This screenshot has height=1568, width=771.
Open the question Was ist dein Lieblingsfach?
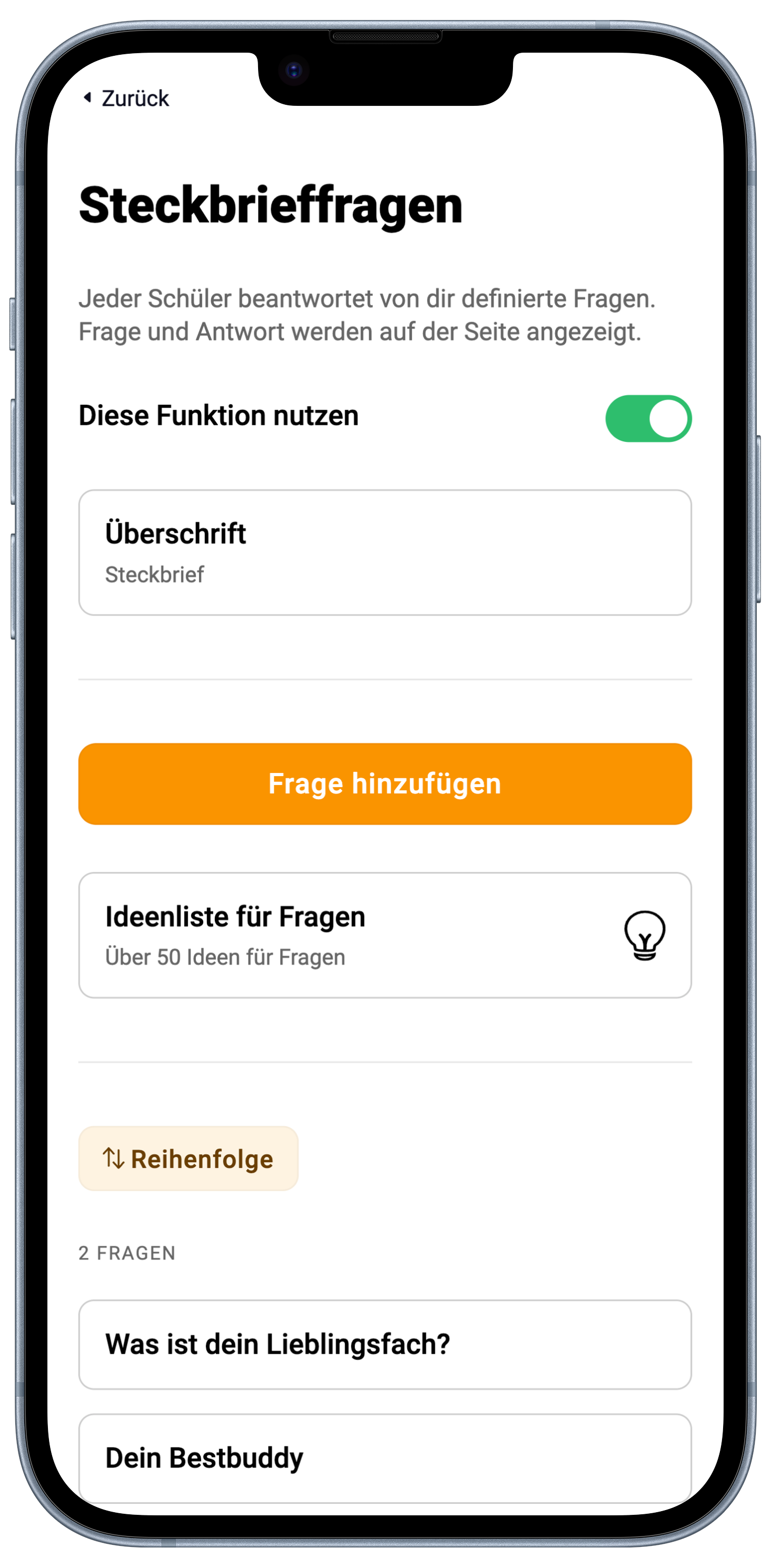(384, 1344)
